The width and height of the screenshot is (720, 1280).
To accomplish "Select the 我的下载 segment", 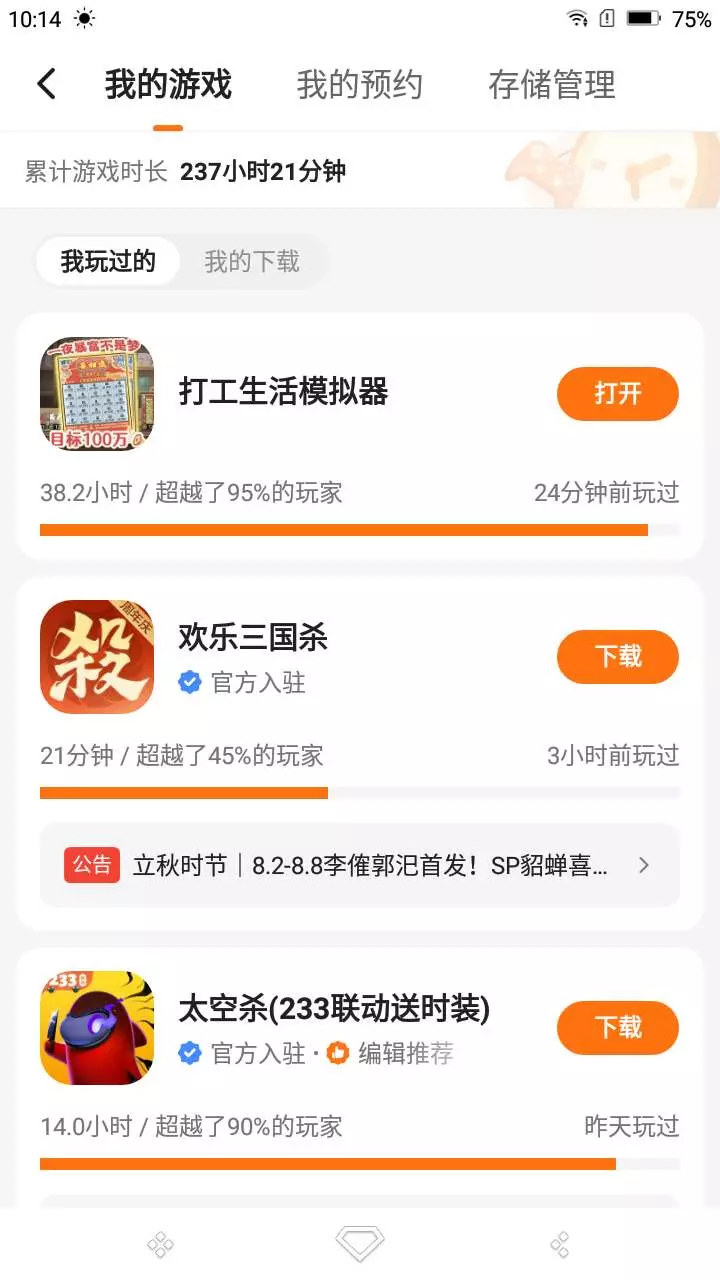I will click(x=252, y=262).
